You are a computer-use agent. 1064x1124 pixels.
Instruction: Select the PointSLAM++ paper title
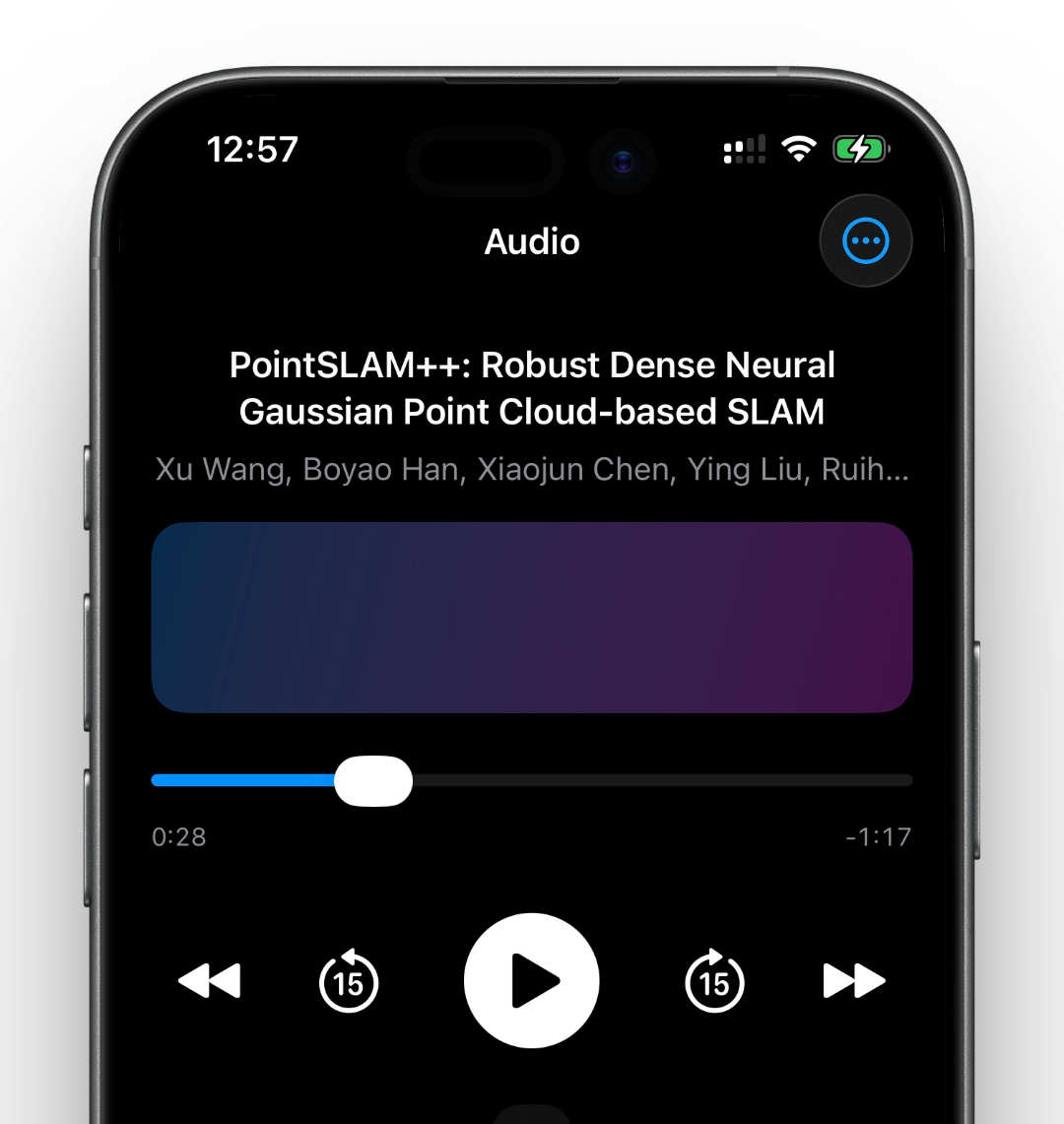point(532,388)
